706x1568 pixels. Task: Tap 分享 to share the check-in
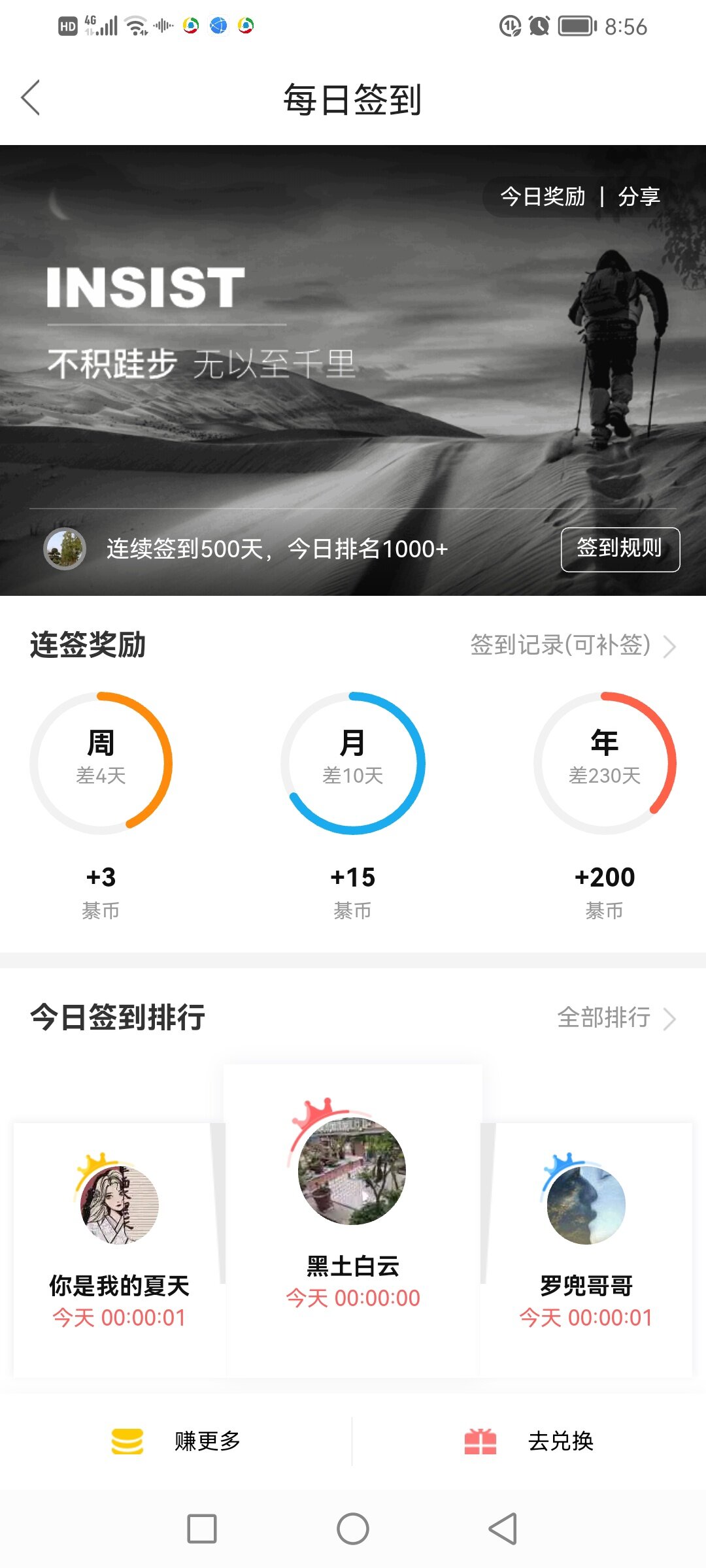639,196
